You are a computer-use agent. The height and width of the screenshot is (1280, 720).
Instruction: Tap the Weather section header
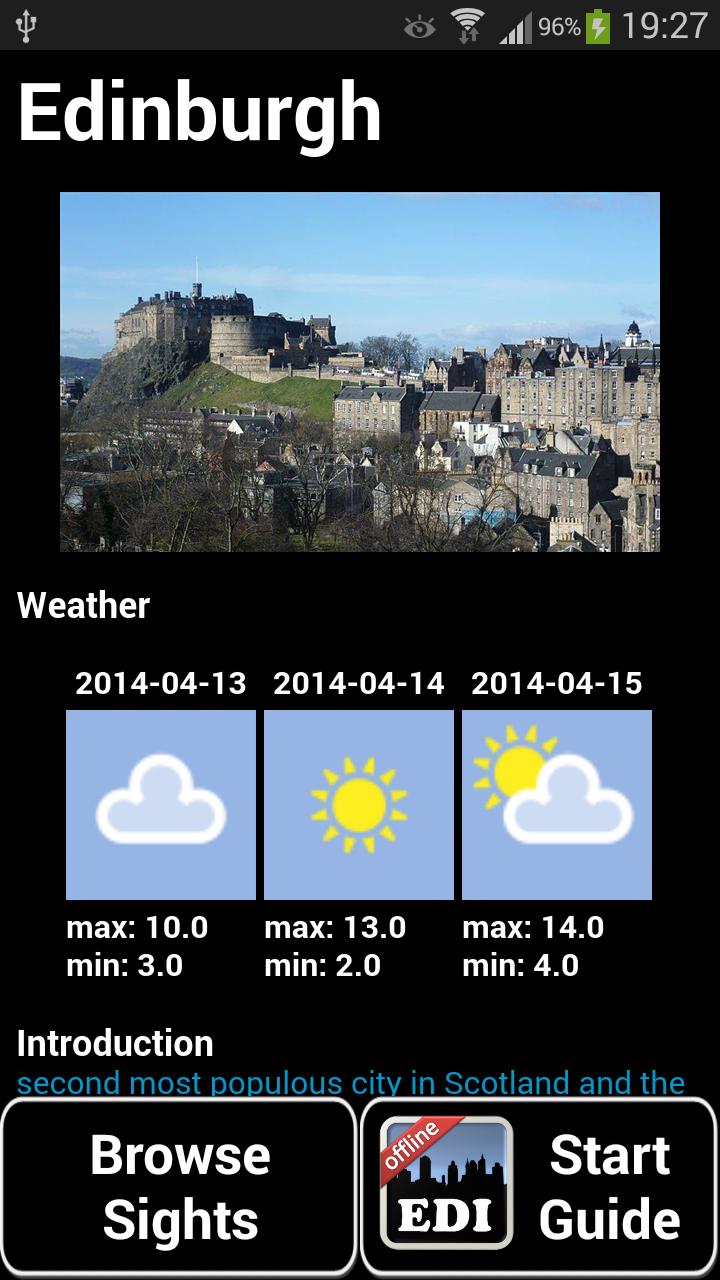(85, 605)
